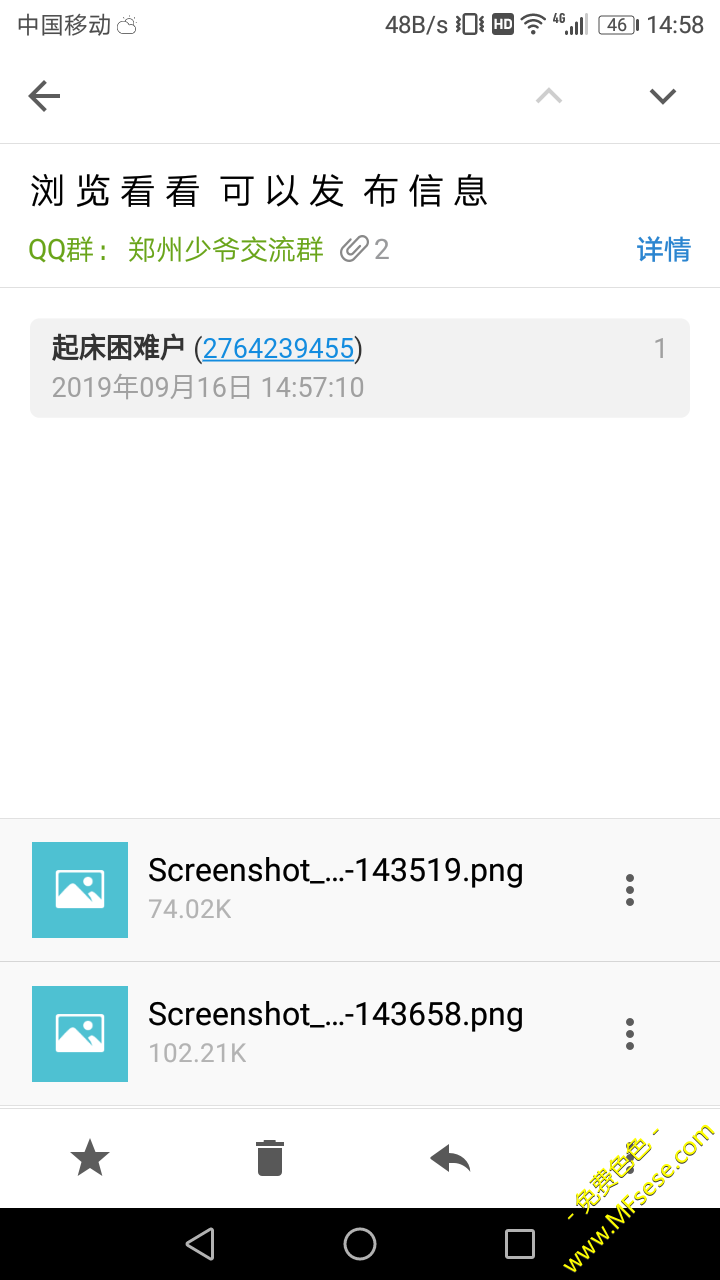Screen dimensions: 720x1280
Task: Go back using the top-left arrow
Action: (x=44, y=96)
